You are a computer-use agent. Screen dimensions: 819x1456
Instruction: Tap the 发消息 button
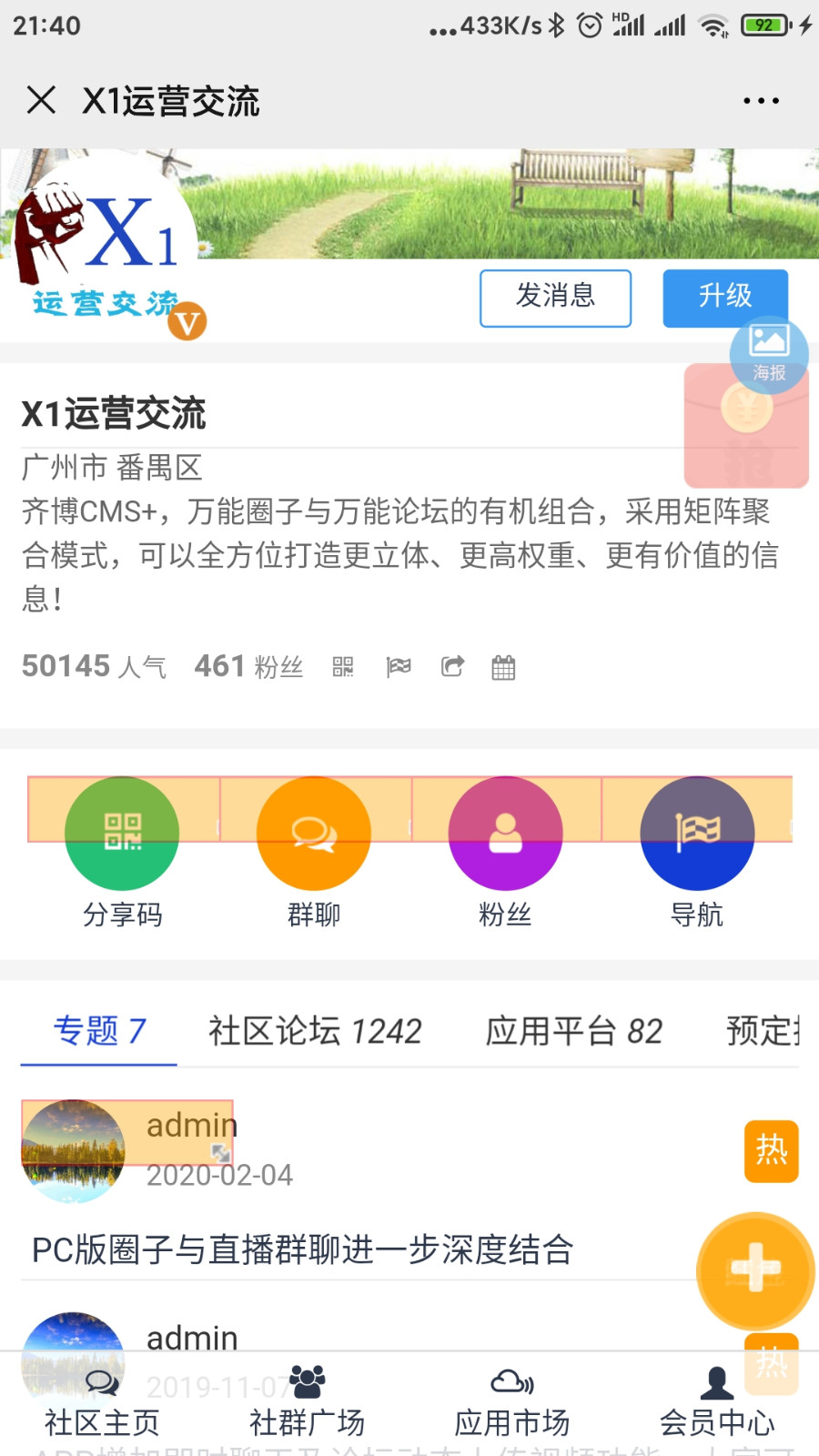(555, 298)
